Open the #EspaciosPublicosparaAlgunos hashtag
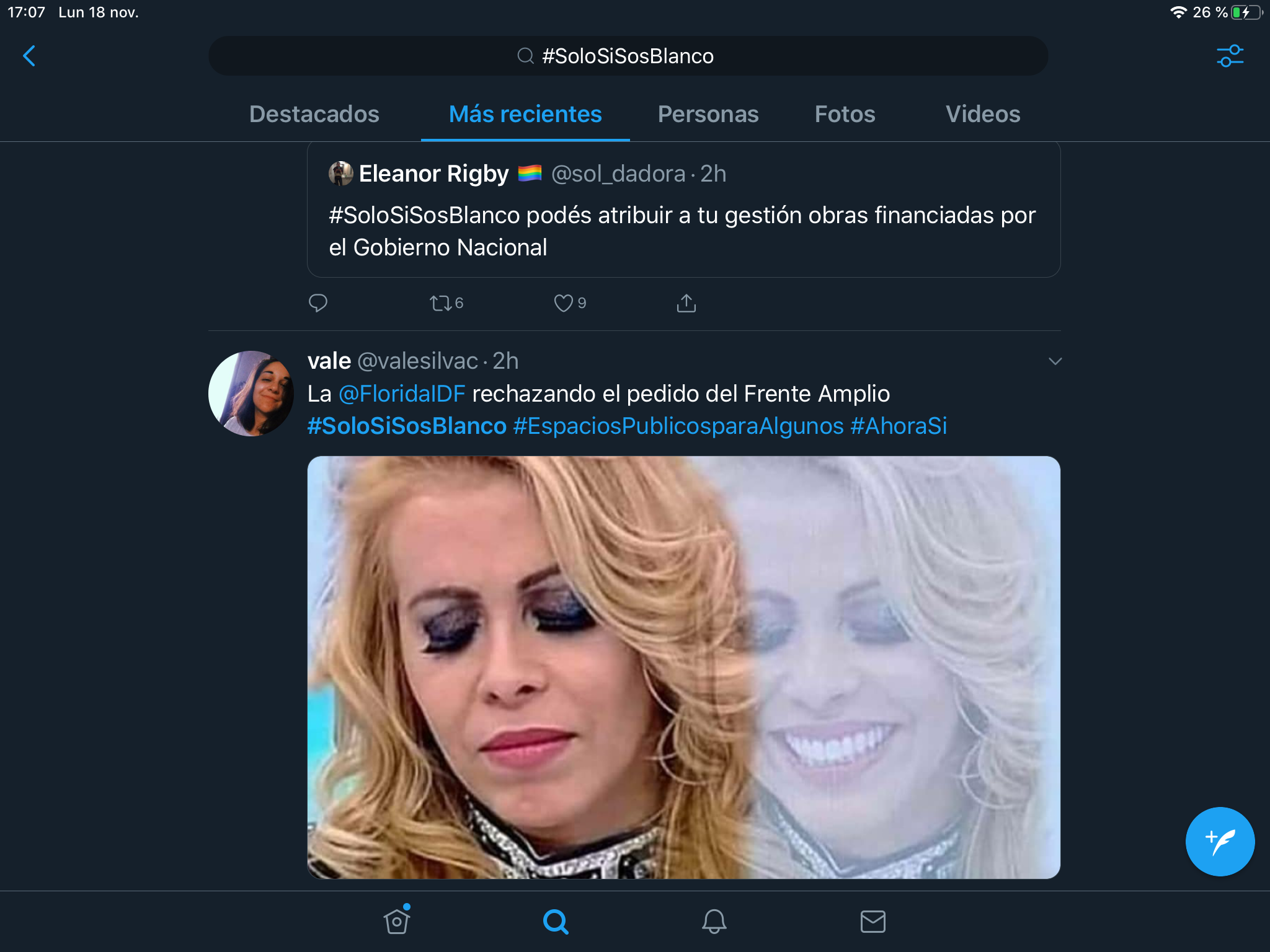1270x952 pixels. pyautogui.click(x=678, y=426)
